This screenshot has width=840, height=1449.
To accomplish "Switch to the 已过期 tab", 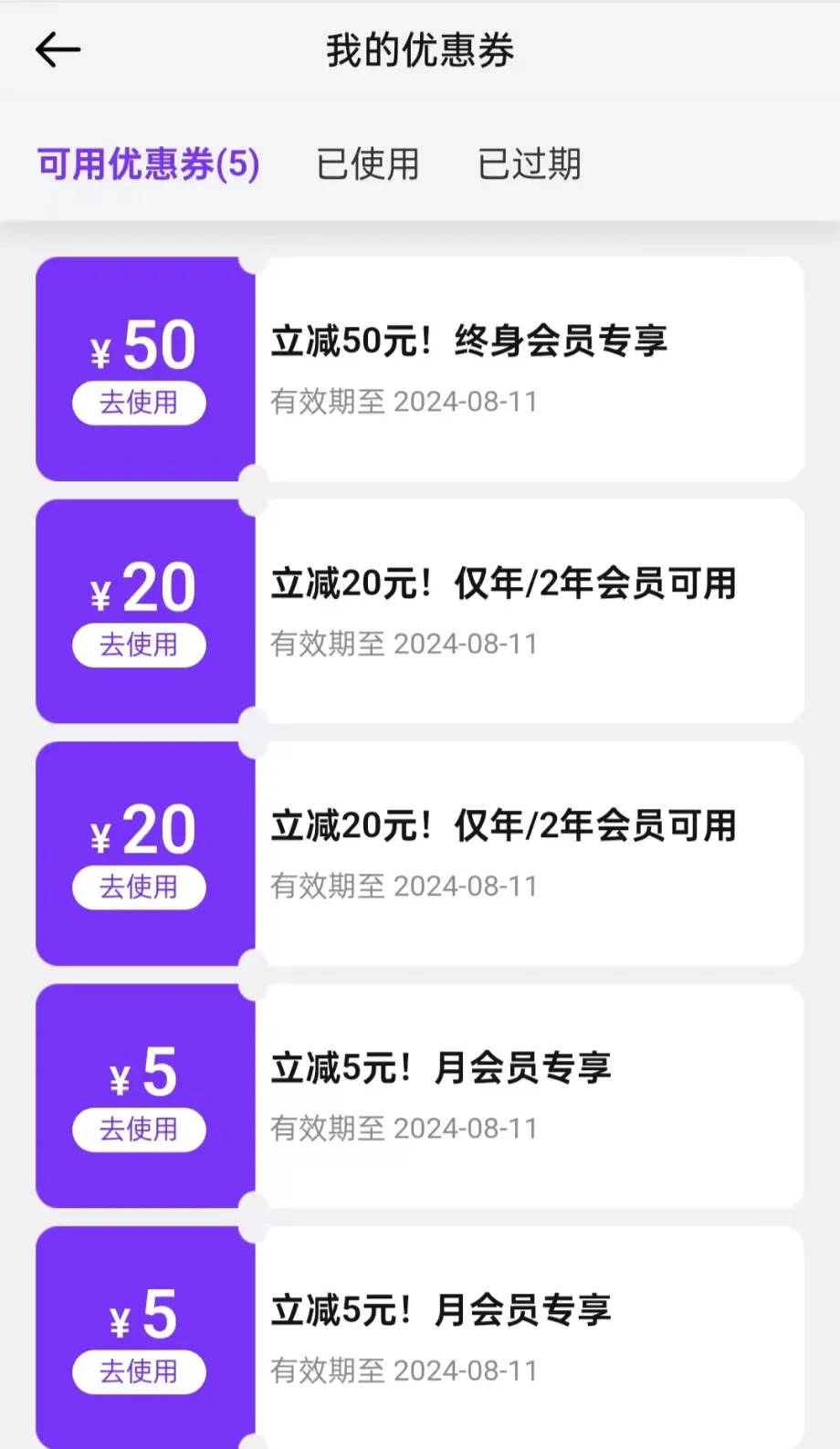I will tap(530, 164).
